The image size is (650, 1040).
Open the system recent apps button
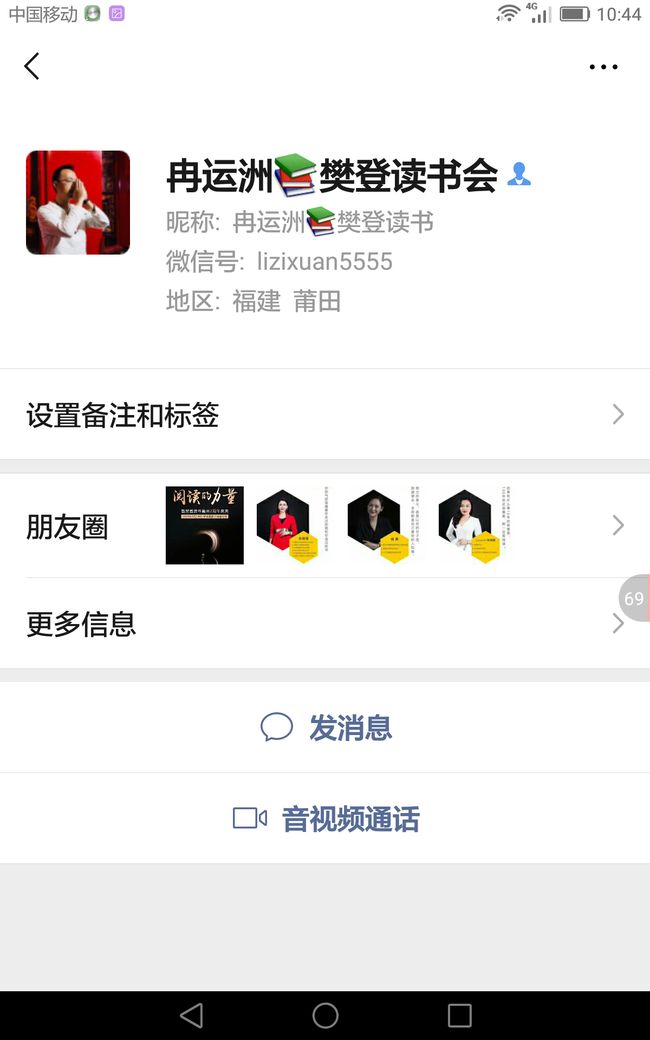[x=460, y=1015]
